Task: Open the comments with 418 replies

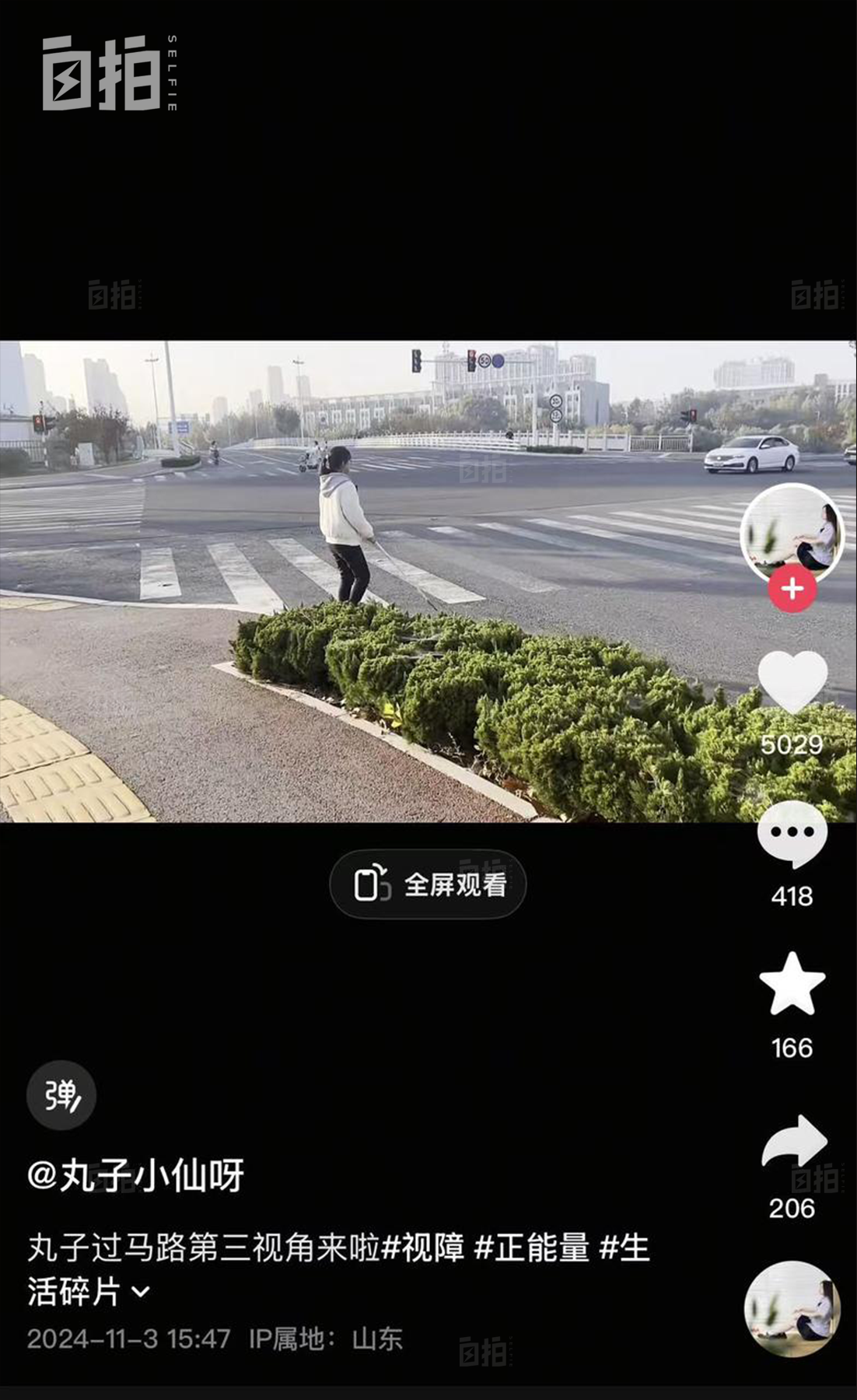Action: pyautogui.click(x=792, y=835)
